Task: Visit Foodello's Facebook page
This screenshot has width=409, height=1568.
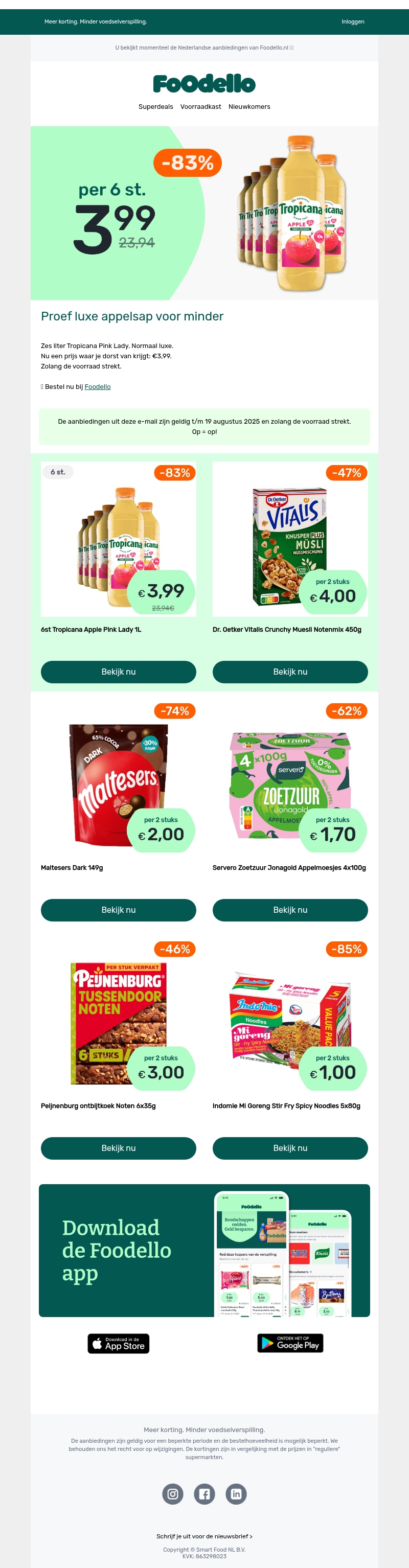Action: (204, 1494)
